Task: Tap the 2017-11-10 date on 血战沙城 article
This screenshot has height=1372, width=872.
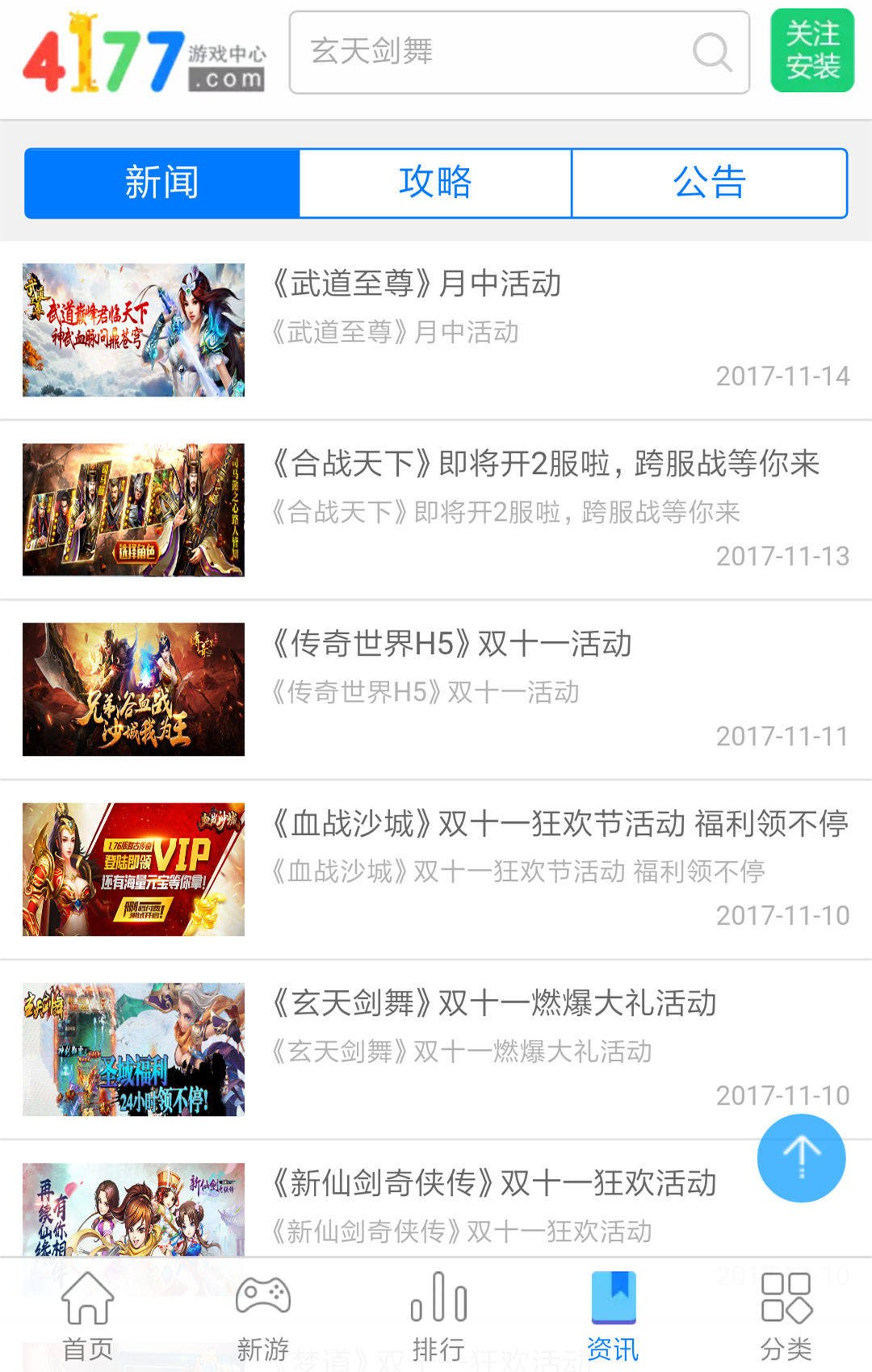Action: 781,916
